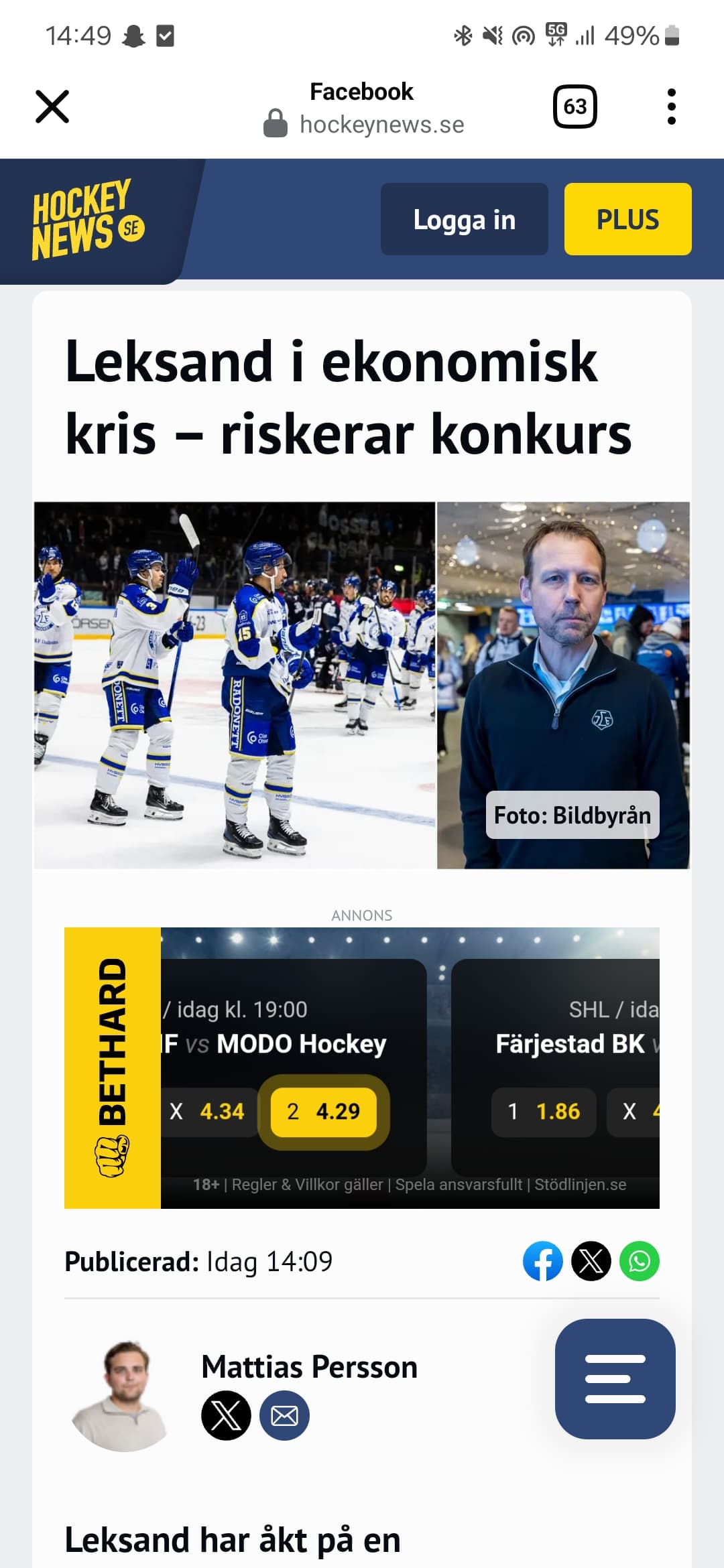Open the tab counter showing 63

click(x=575, y=107)
